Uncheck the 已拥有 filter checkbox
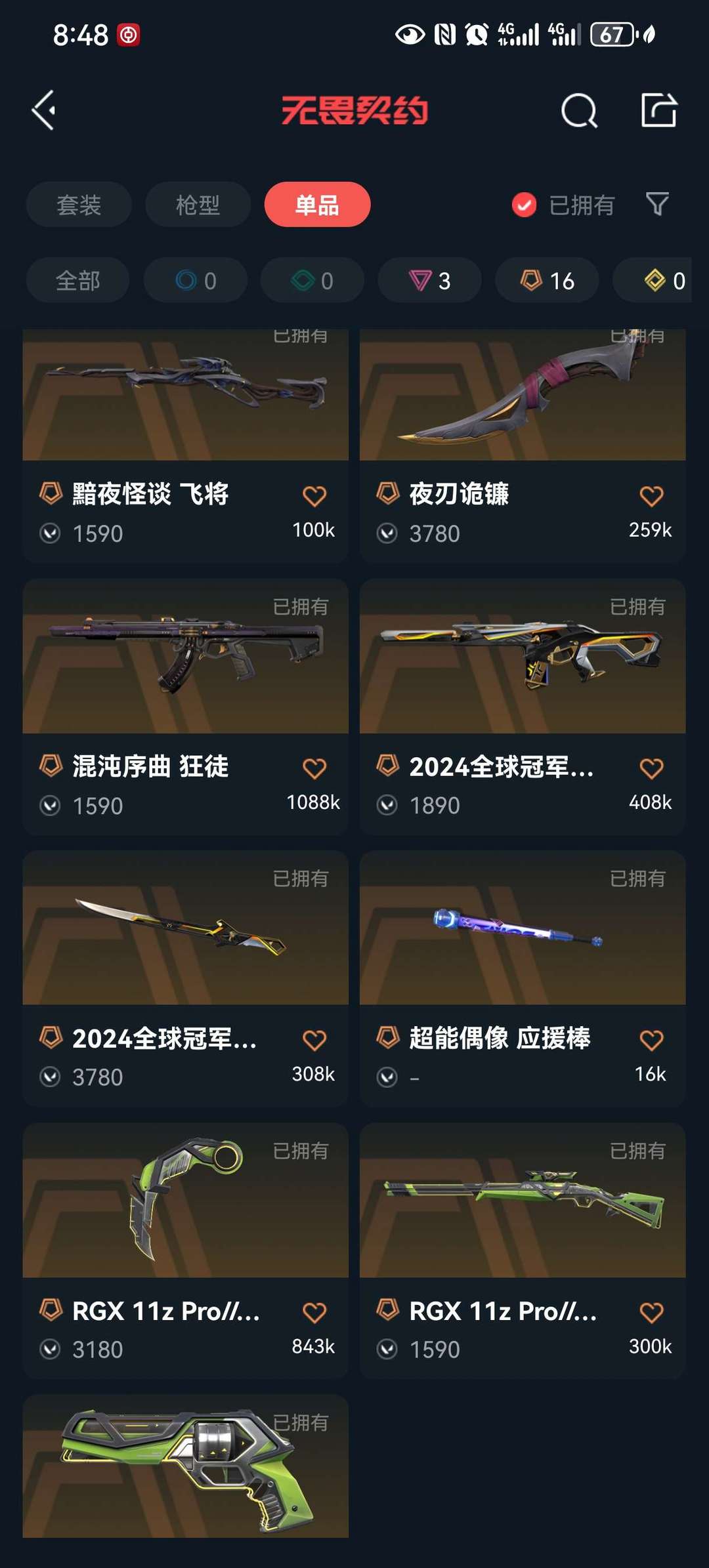709x1568 pixels. coord(524,205)
